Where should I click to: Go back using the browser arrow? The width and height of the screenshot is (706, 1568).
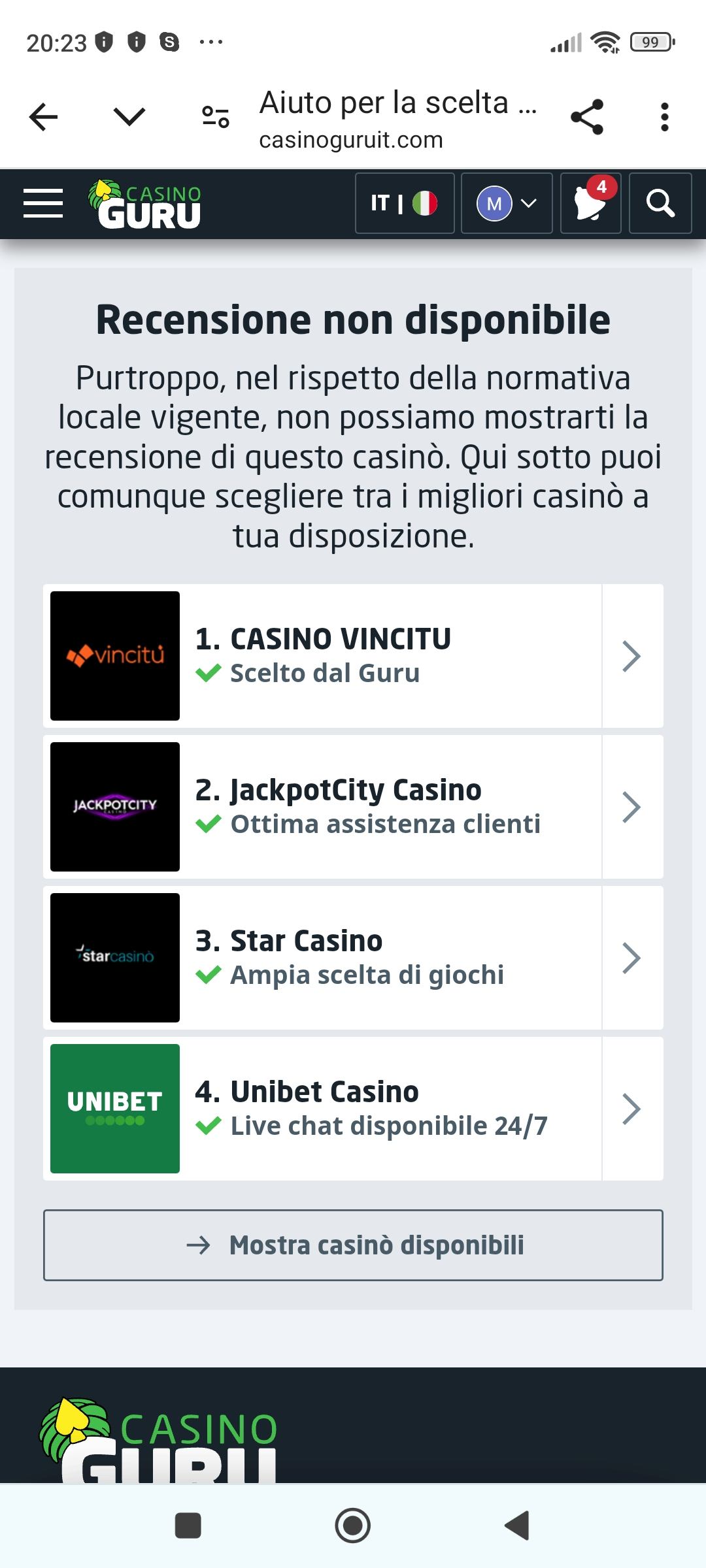tap(44, 118)
